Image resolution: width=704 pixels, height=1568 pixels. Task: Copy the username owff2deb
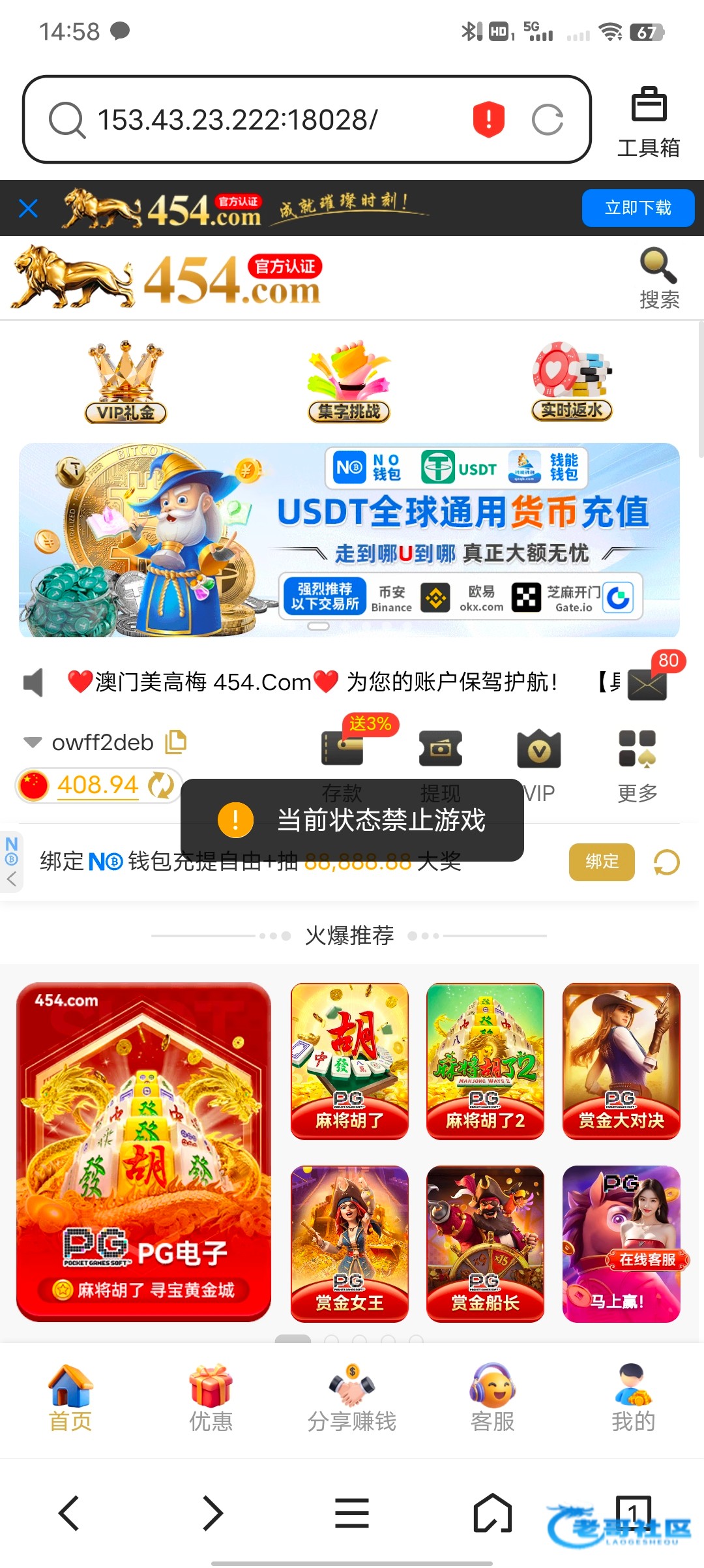coord(176,742)
